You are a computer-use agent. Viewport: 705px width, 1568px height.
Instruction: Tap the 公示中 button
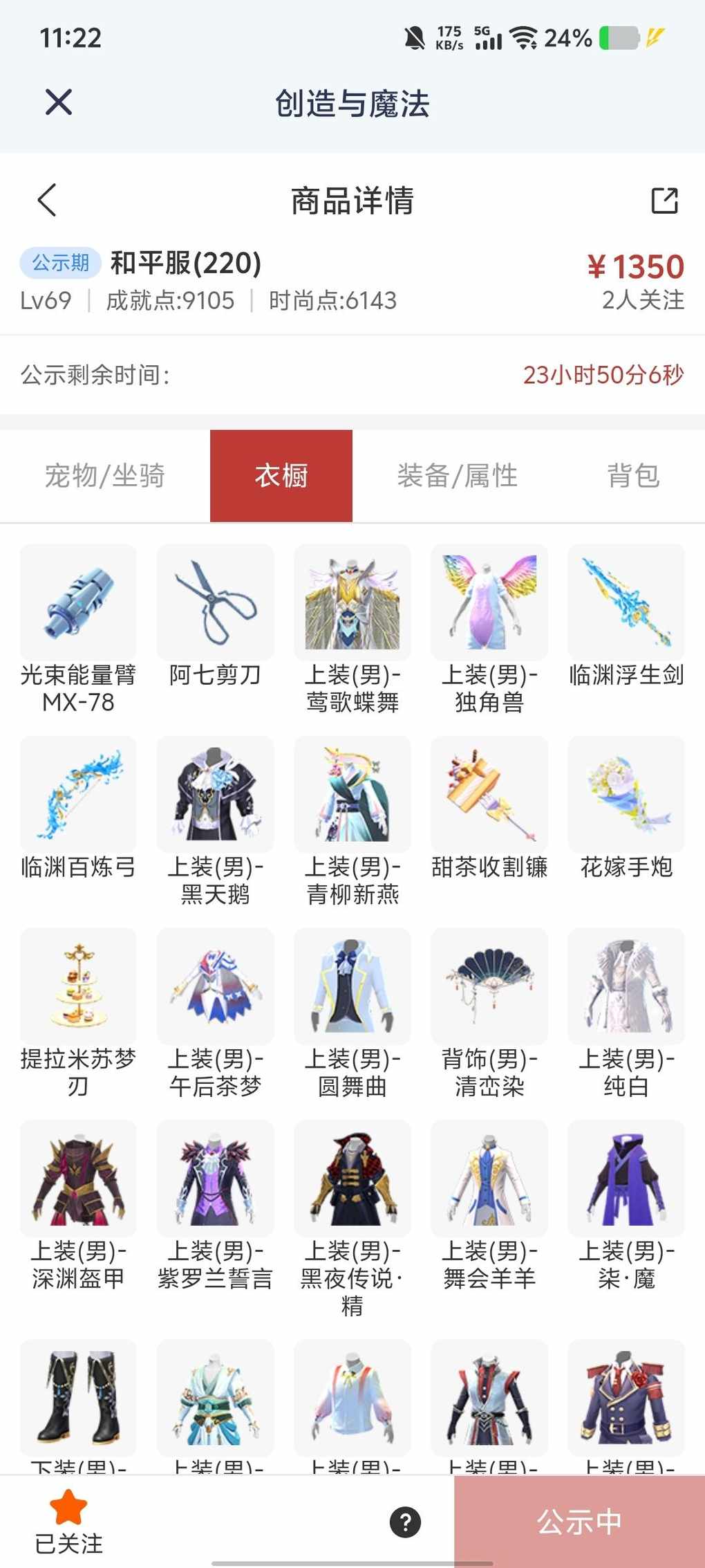pos(579,1522)
